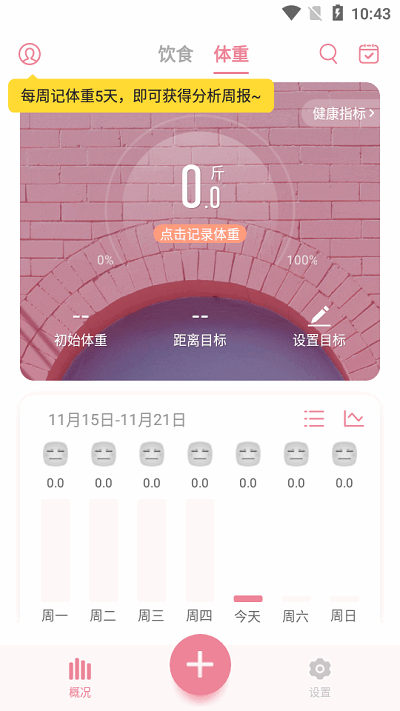Image resolution: width=400 pixels, height=711 pixels.
Task: Switch to the weight list view icon
Action: 314,419
